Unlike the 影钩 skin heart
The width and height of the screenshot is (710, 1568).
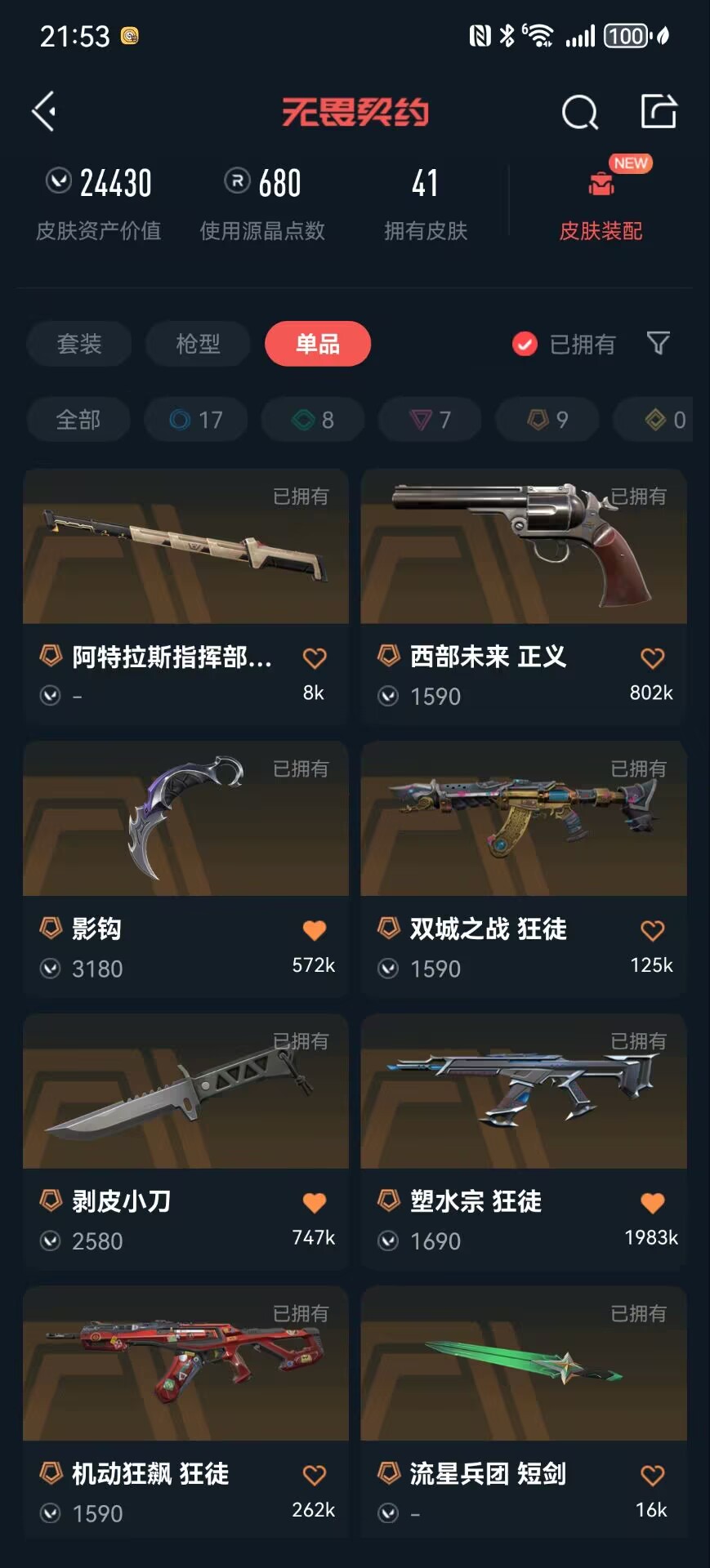[x=315, y=930]
